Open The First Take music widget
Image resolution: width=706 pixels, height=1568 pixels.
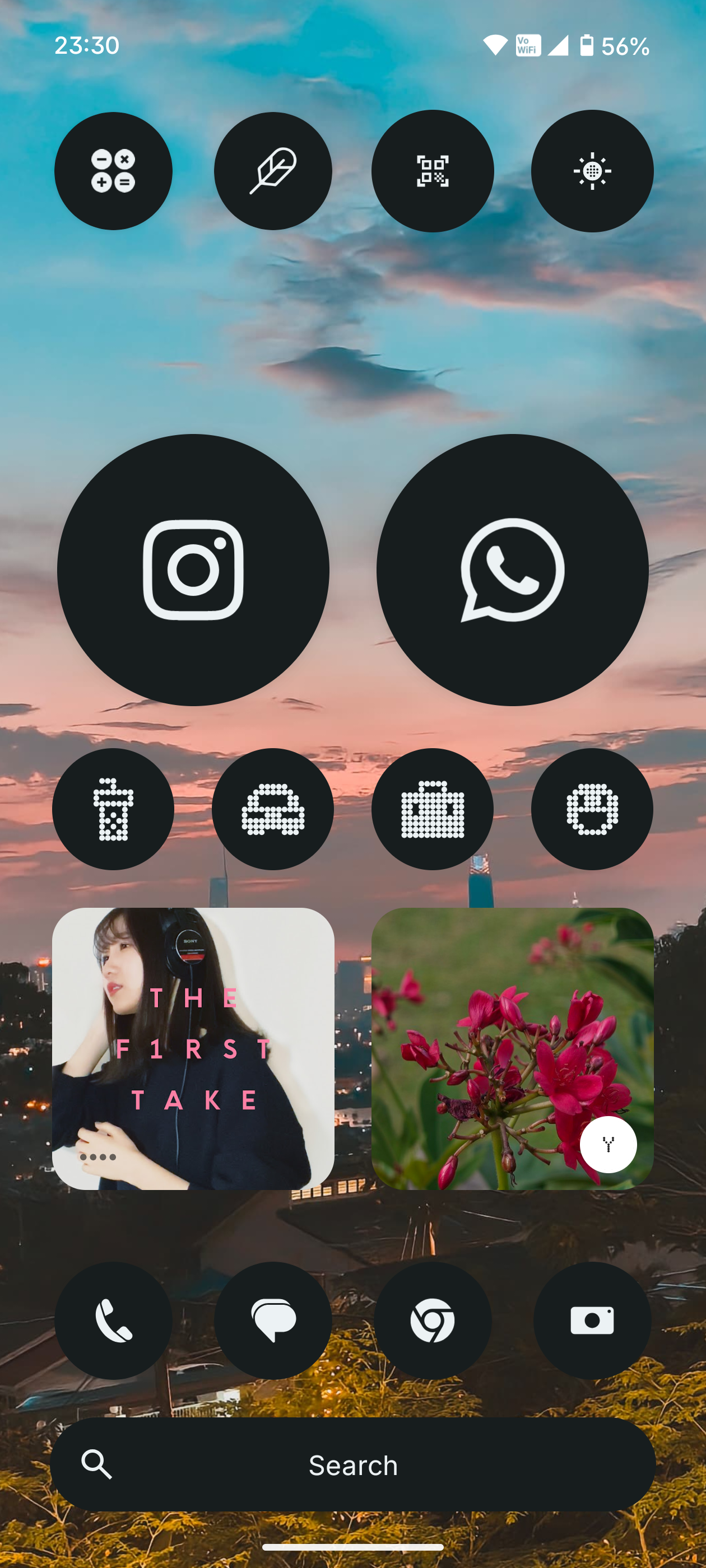pos(193,1048)
